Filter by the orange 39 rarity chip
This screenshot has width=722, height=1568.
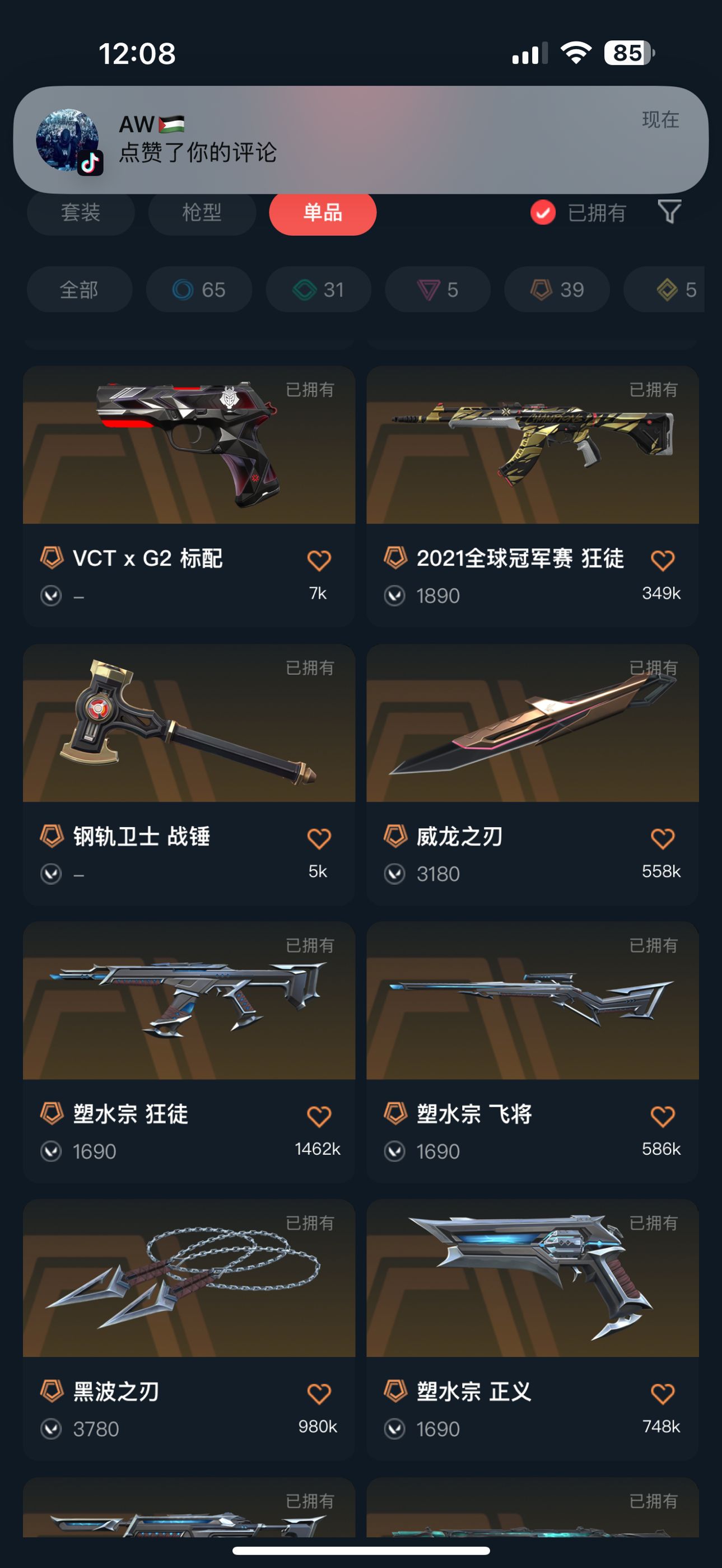coord(556,290)
